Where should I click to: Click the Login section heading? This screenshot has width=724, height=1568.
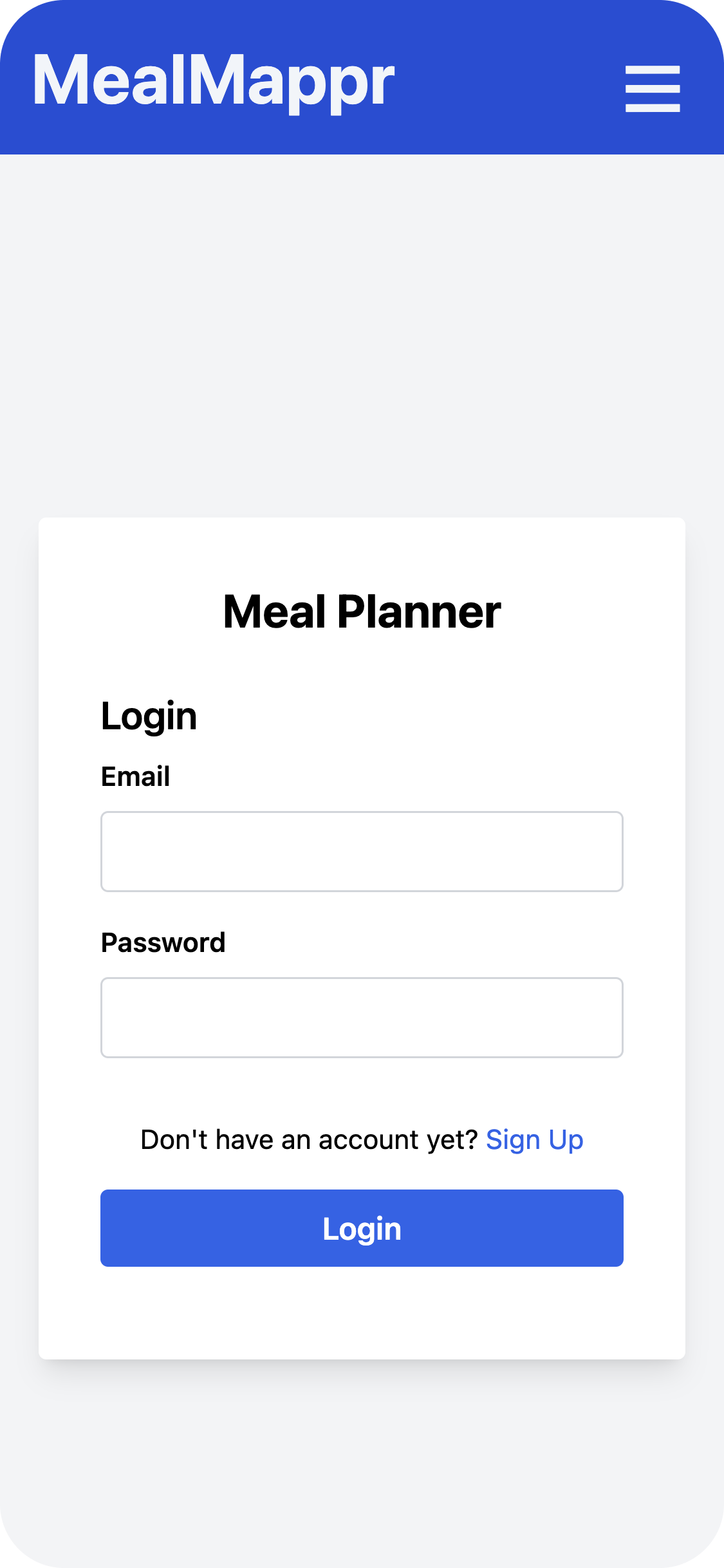click(x=149, y=716)
